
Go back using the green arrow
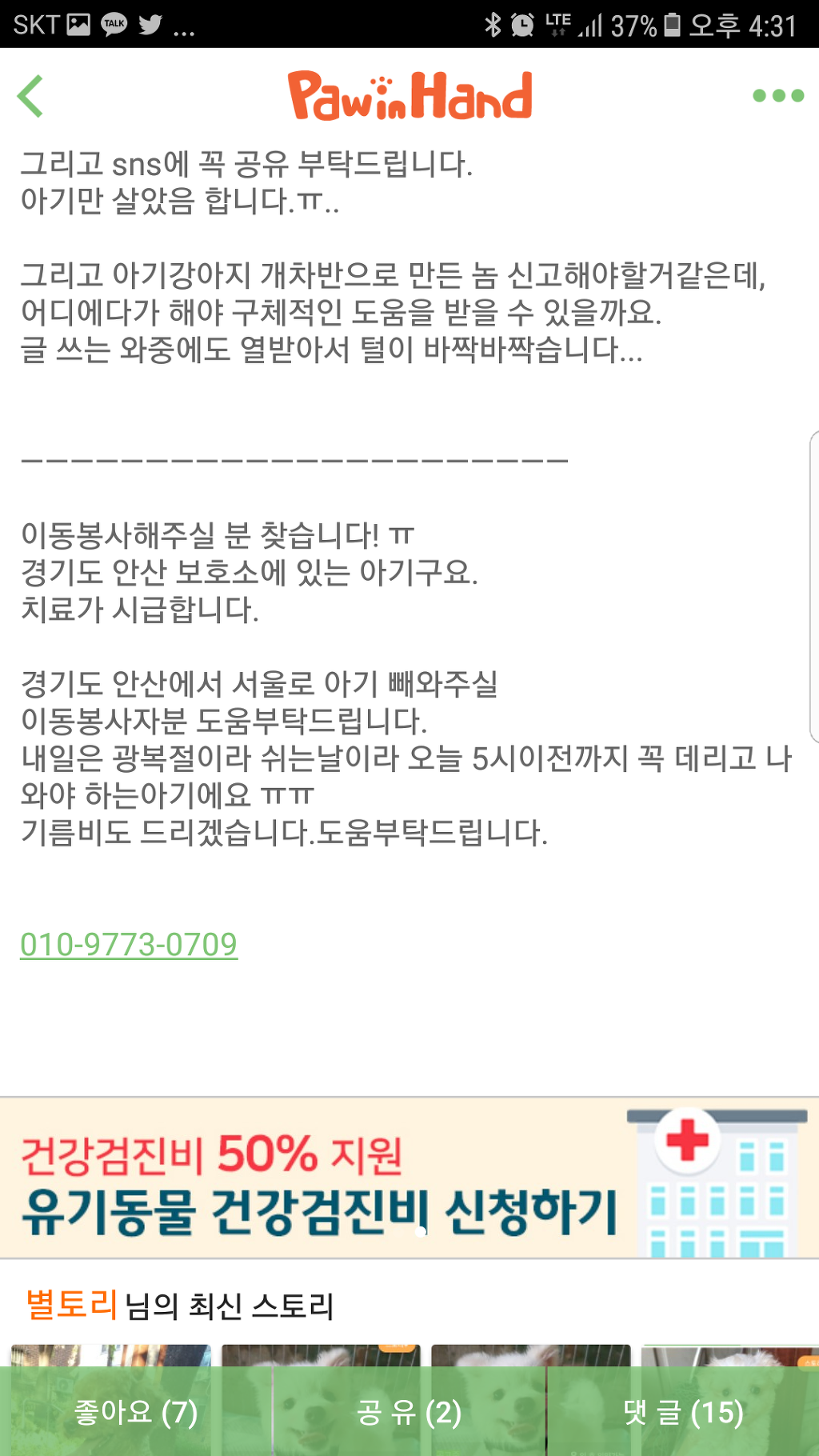point(30,96)
